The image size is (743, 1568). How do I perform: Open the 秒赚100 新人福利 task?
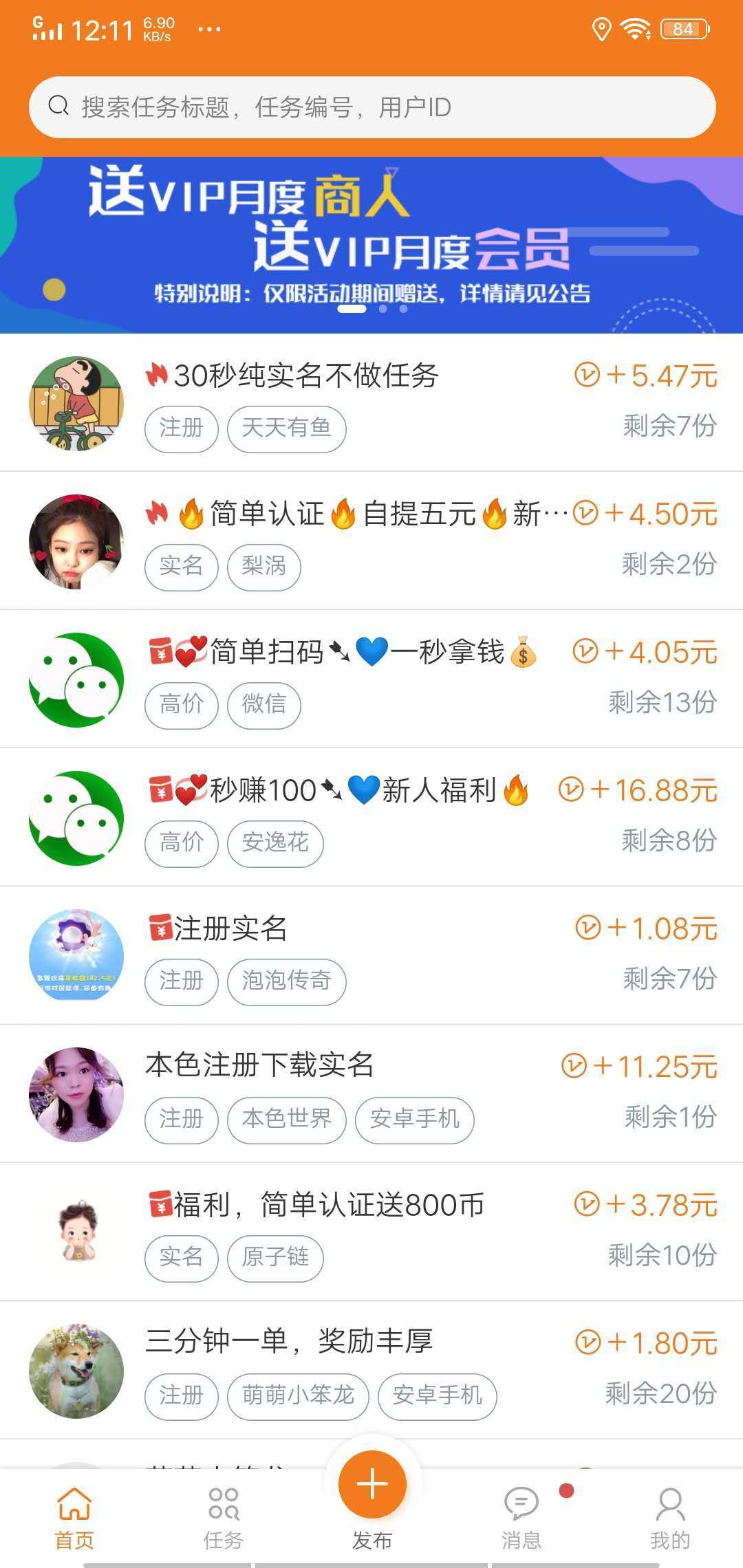[x=371, y=817]
